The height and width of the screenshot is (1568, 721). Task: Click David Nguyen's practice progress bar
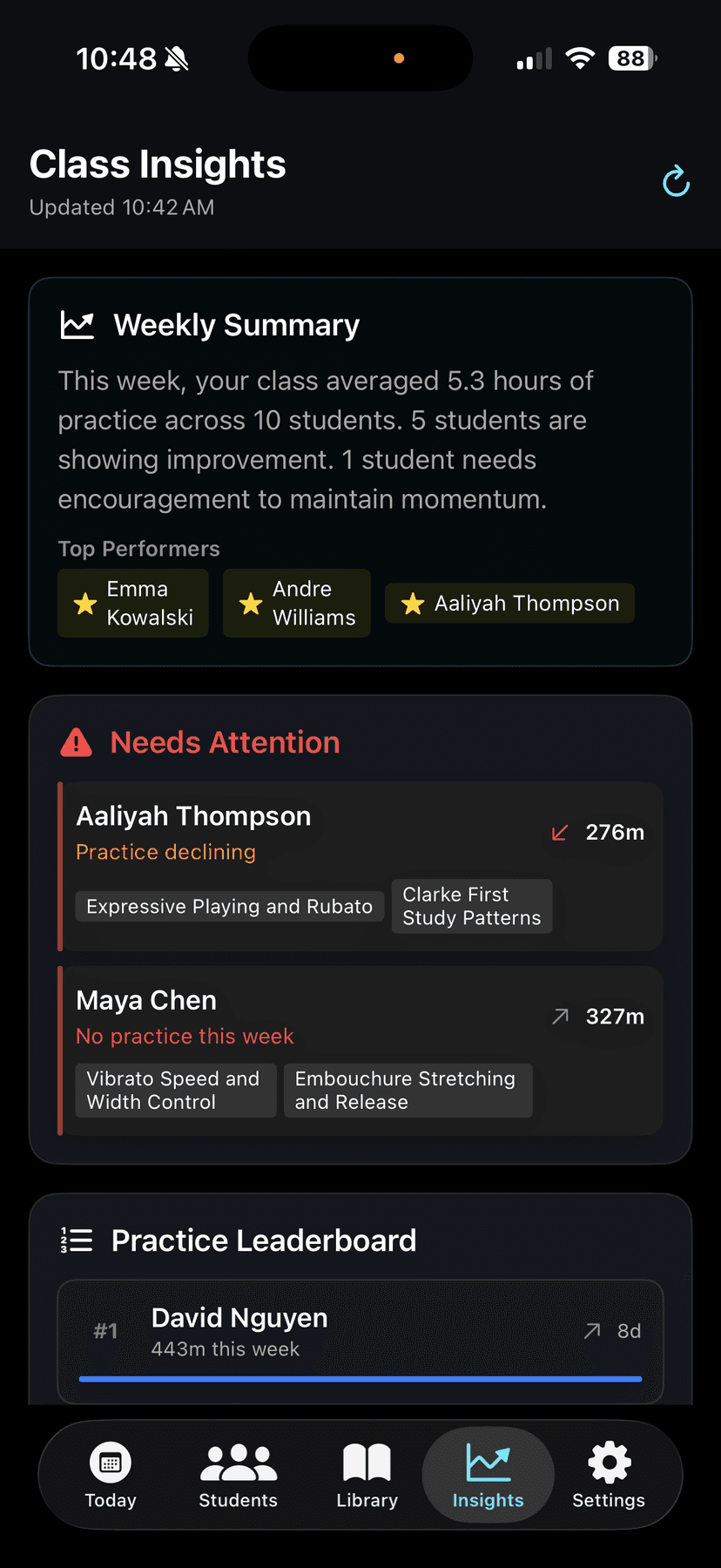[x=360, y=1379]
